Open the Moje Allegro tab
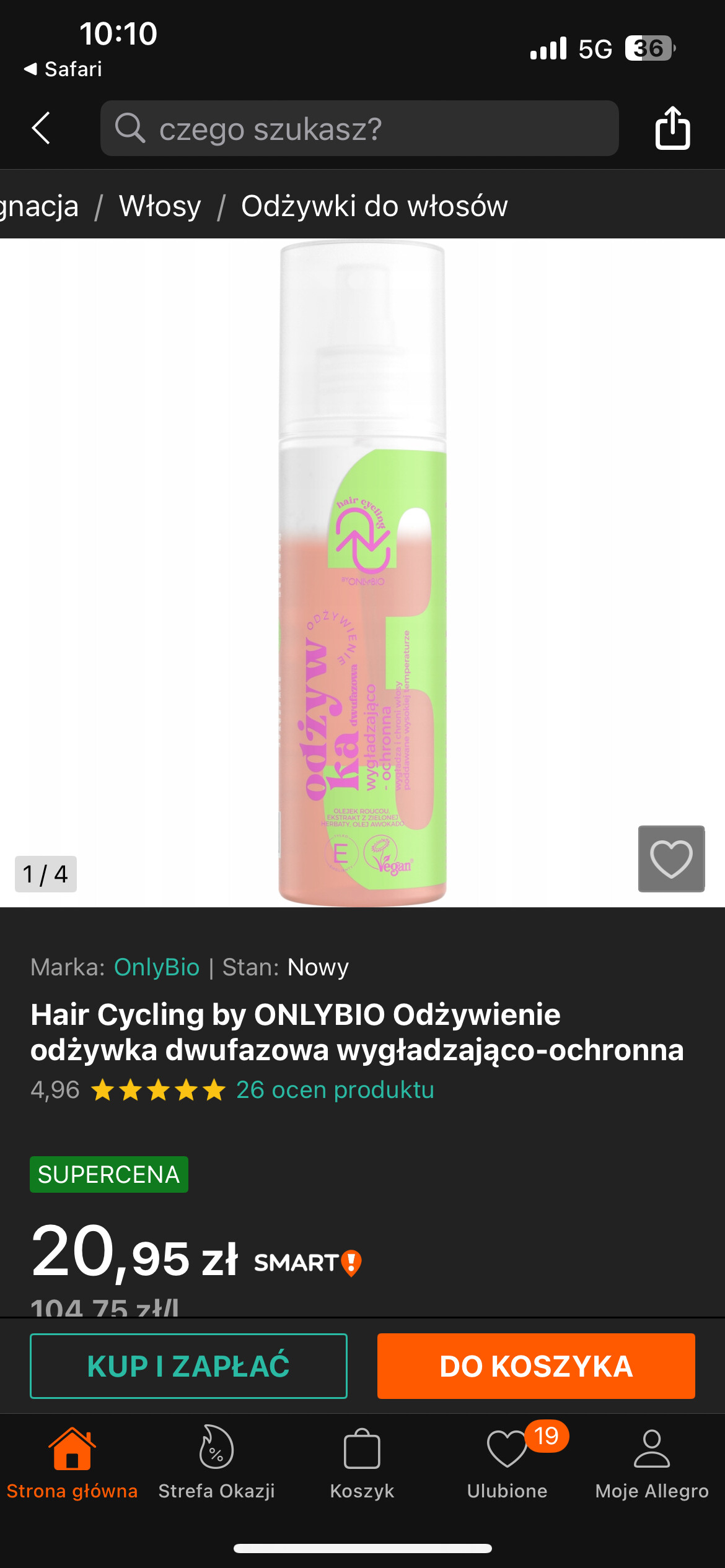This screenshot has width=725, height=1568. click(x=652, y=1463)
